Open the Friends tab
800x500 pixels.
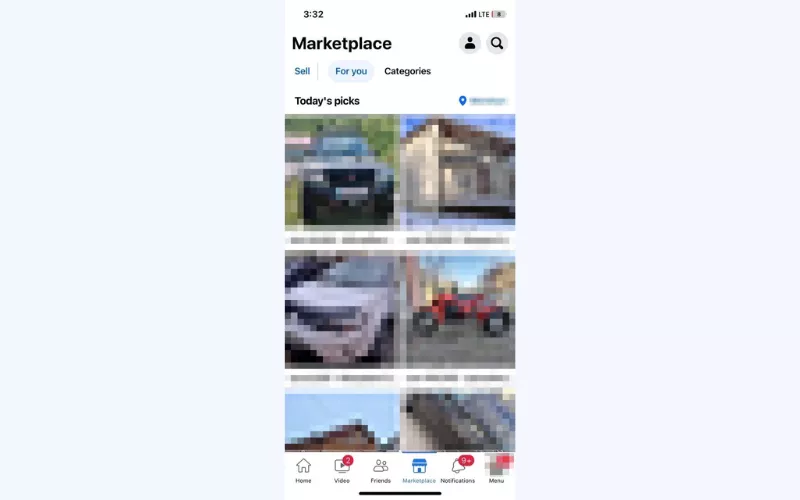pyautogui.click(x=381, y=469)
